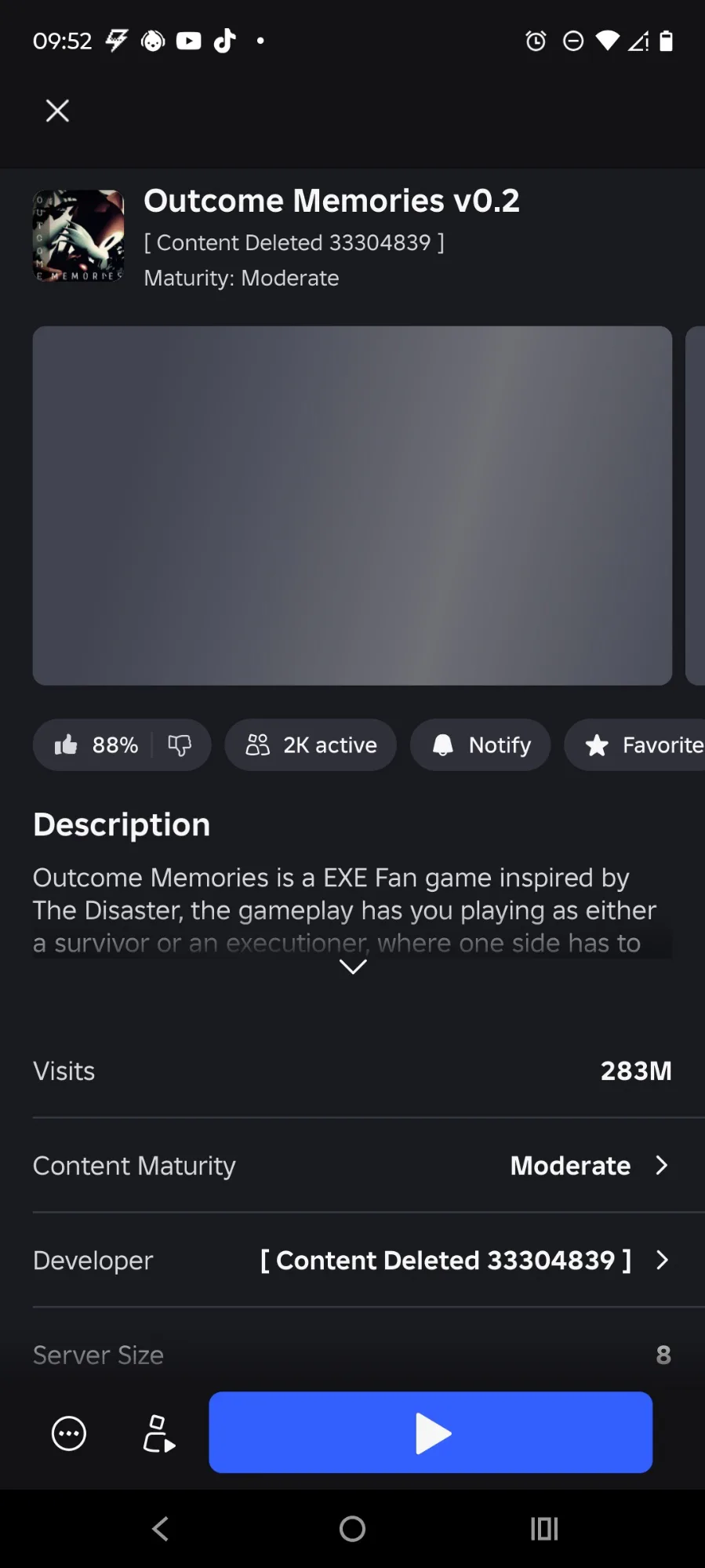Image resolution: width=705 pixels, height=1568 pixels.
Task: Expand the full description text
Action: 353,966
